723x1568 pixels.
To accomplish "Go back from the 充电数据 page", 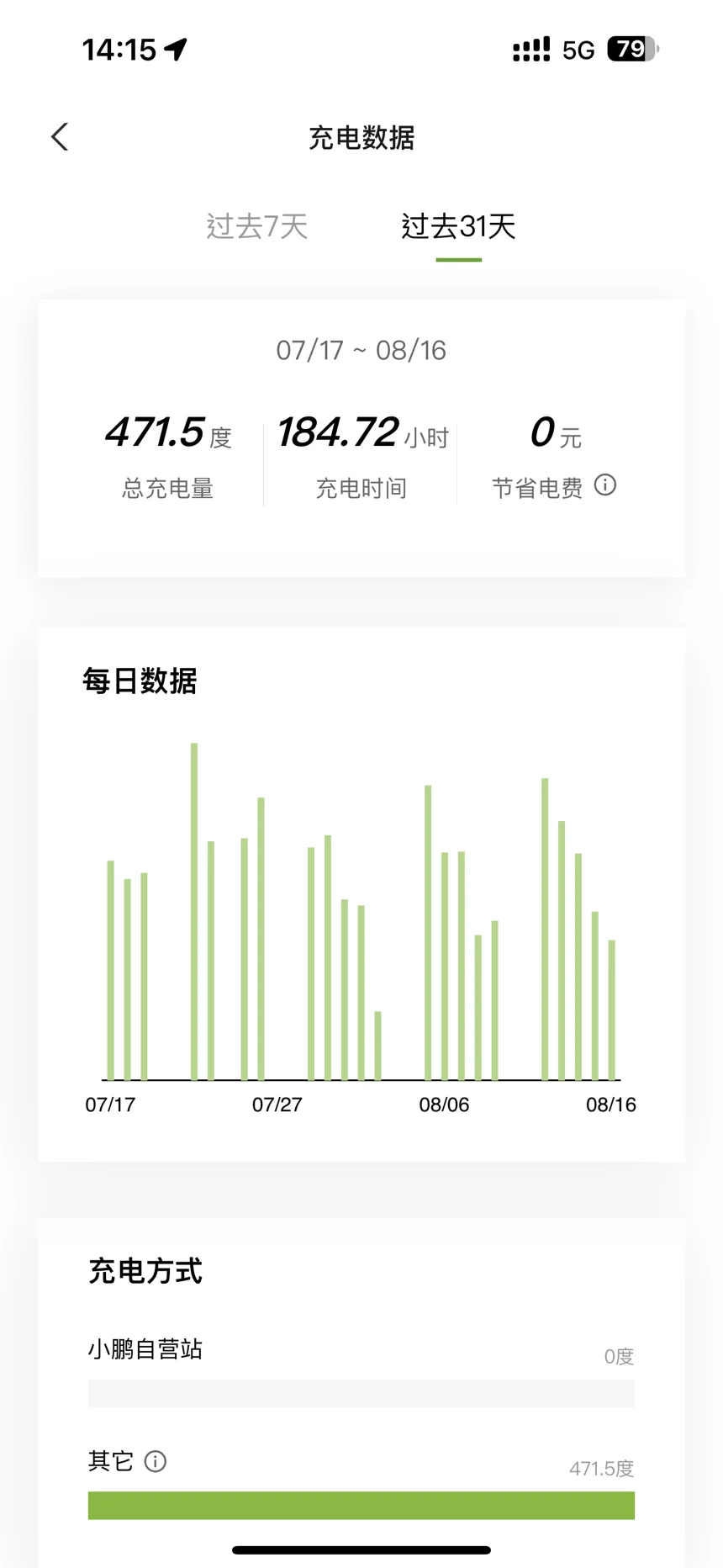I will click(60, 137).
